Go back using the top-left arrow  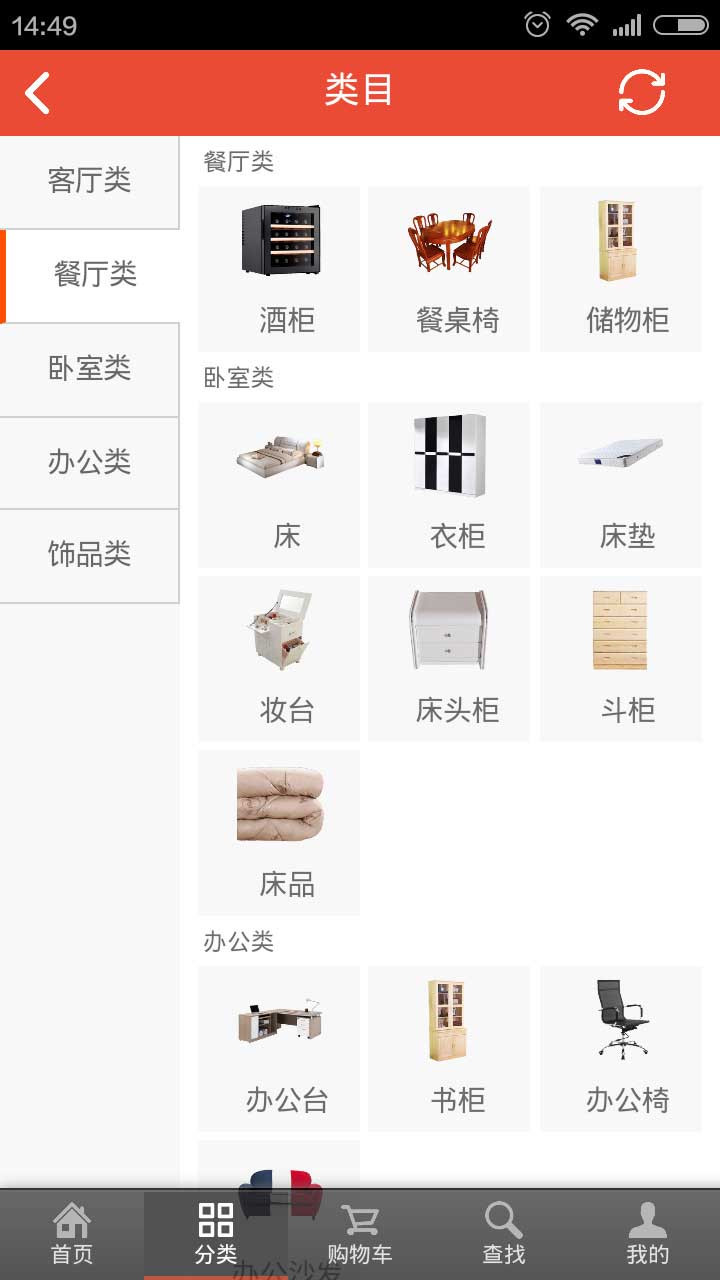pyautogui.click(x=38, y=93)
